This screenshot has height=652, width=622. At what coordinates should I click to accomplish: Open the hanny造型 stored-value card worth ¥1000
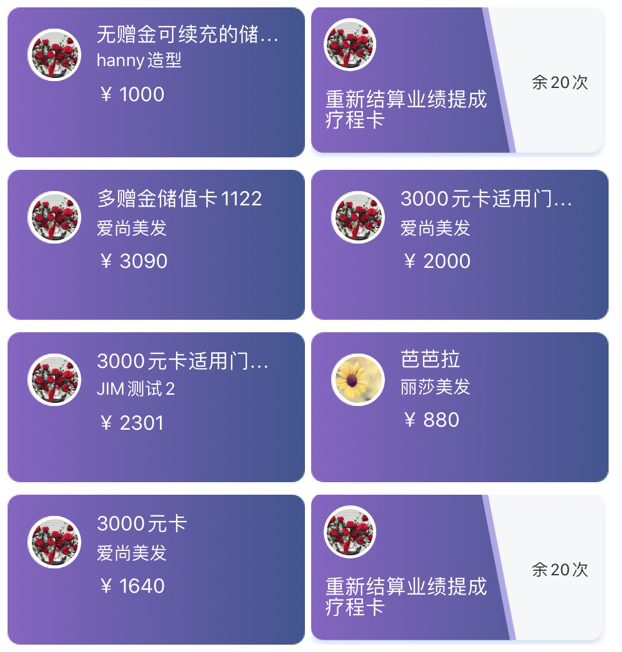point(156,82)
